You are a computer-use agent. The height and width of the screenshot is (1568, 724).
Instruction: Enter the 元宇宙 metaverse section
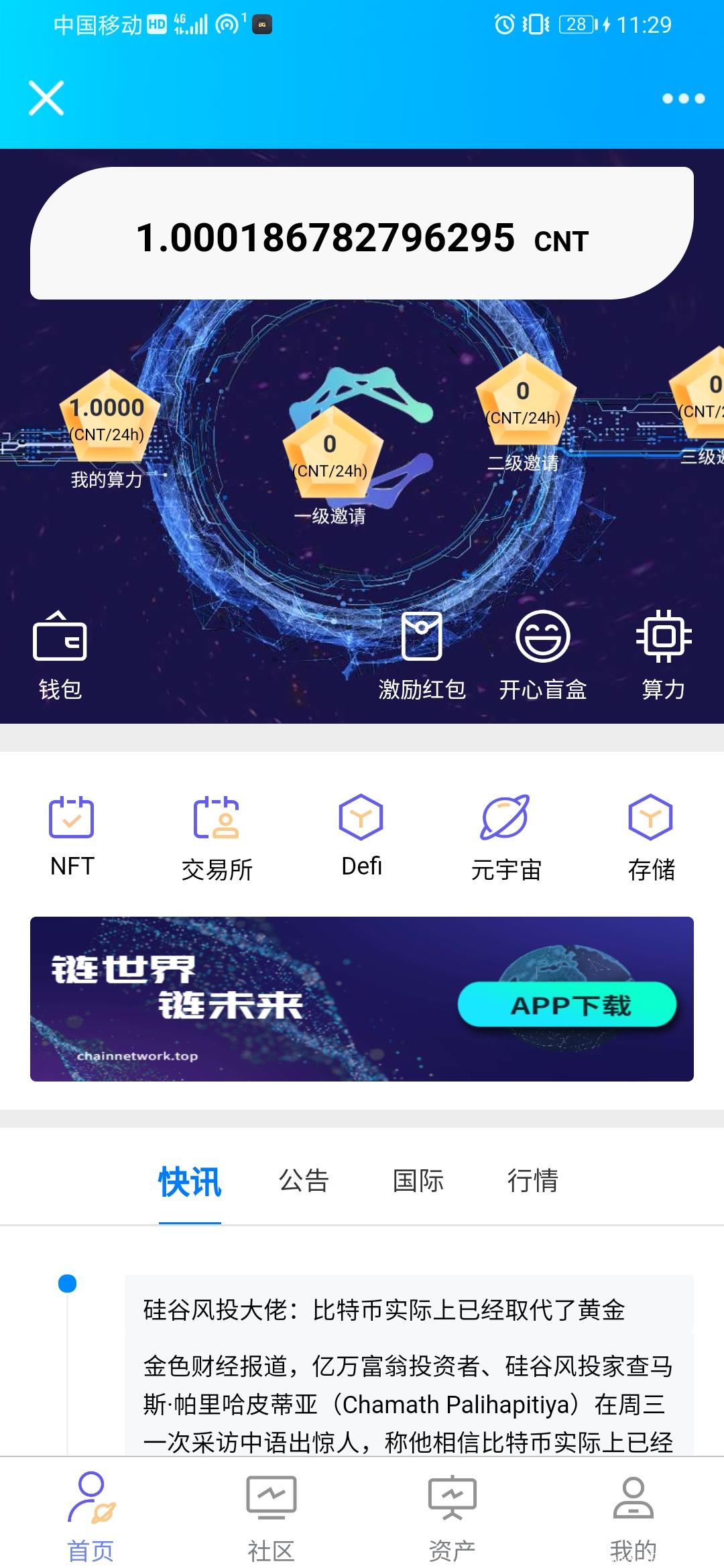pos(506,831)
